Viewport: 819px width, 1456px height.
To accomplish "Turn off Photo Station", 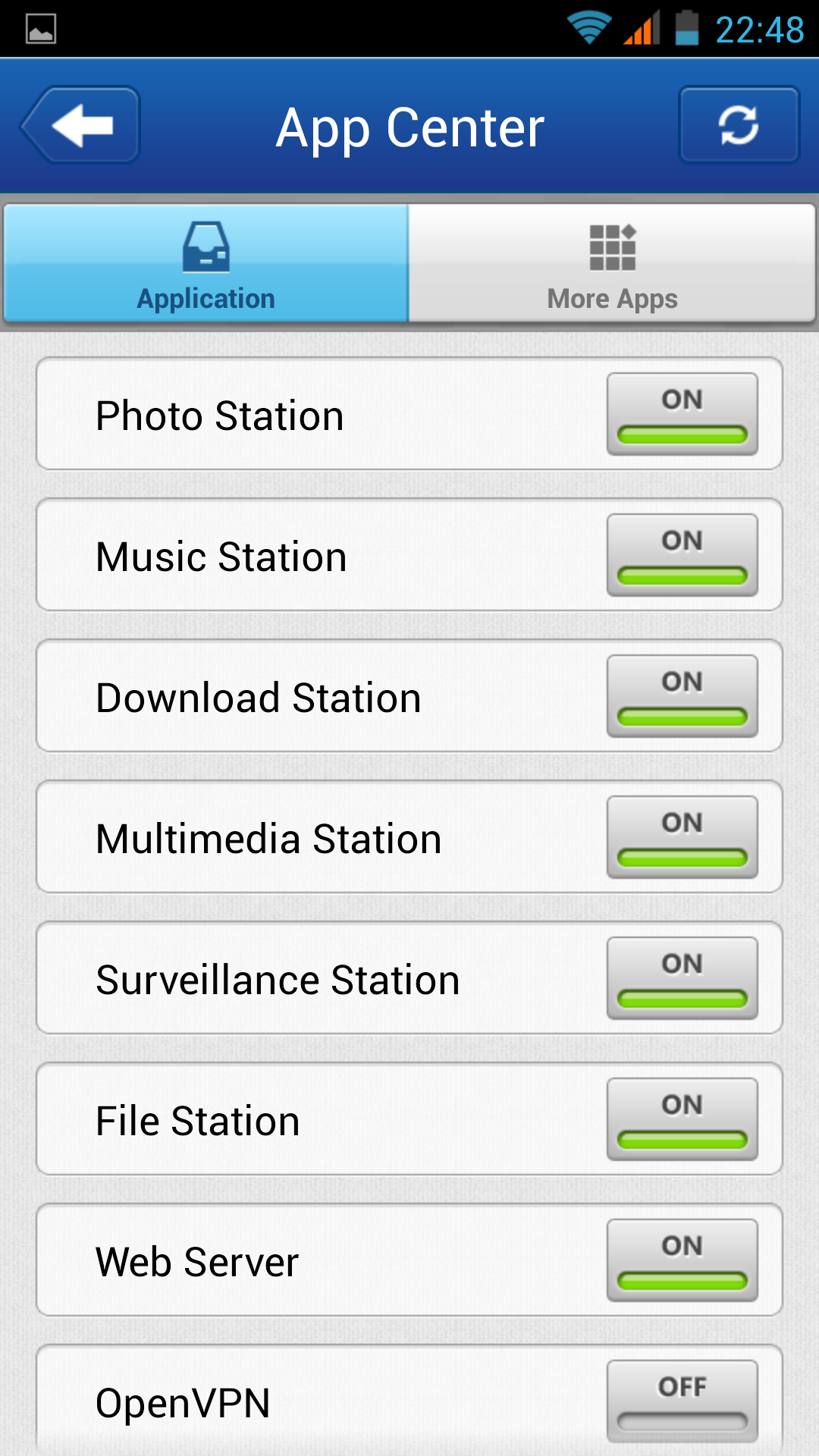I will click(682, 414).
